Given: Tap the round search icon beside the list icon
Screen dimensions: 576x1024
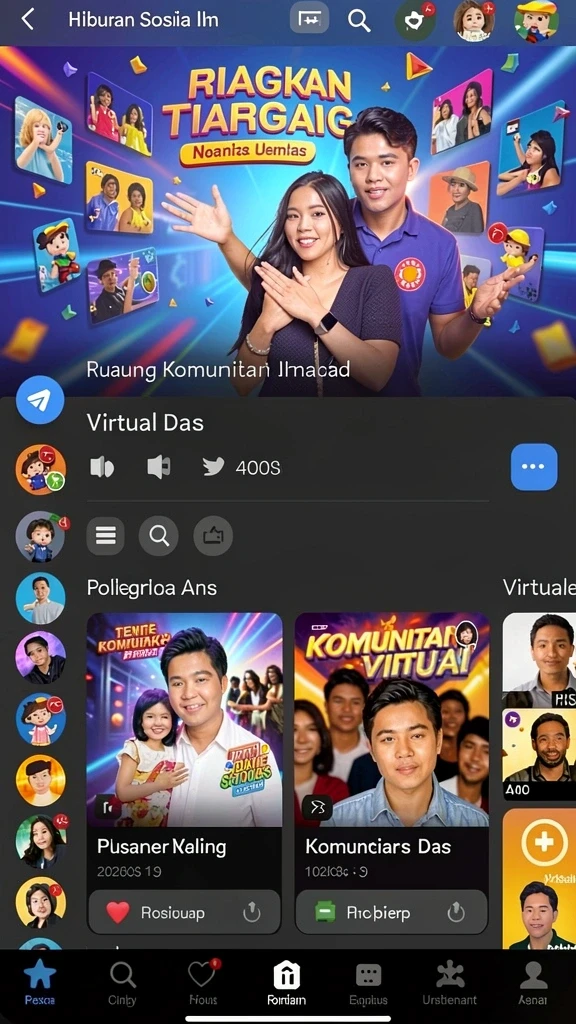Looking at the screenshot, I should click(x=159, y=536).
